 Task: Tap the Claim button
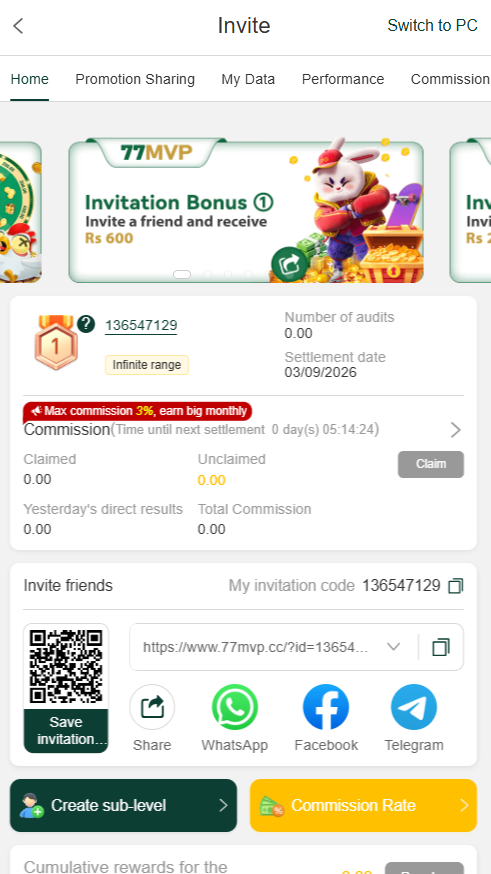click(431, 464)
